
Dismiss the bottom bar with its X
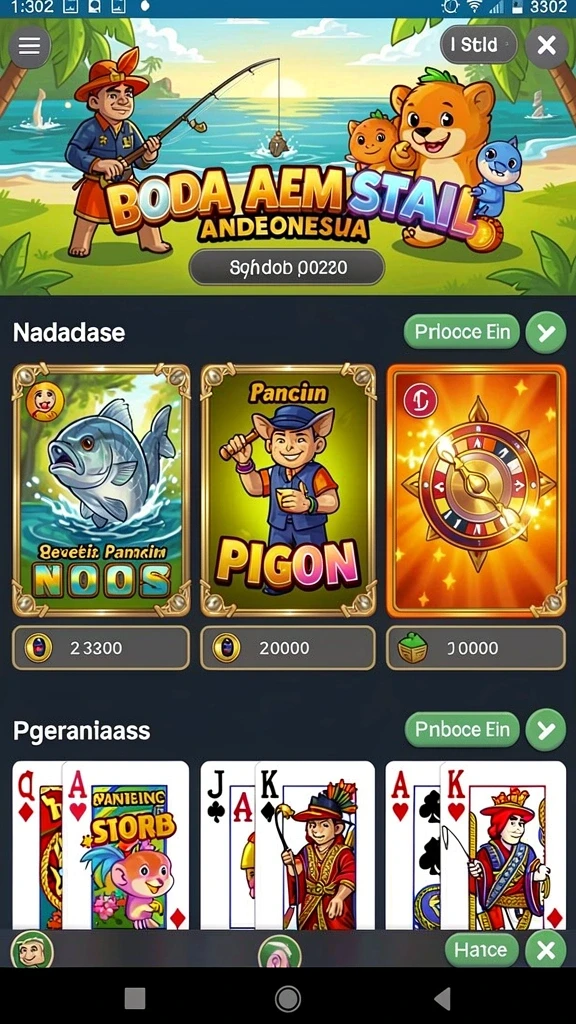tap(546, 950)
